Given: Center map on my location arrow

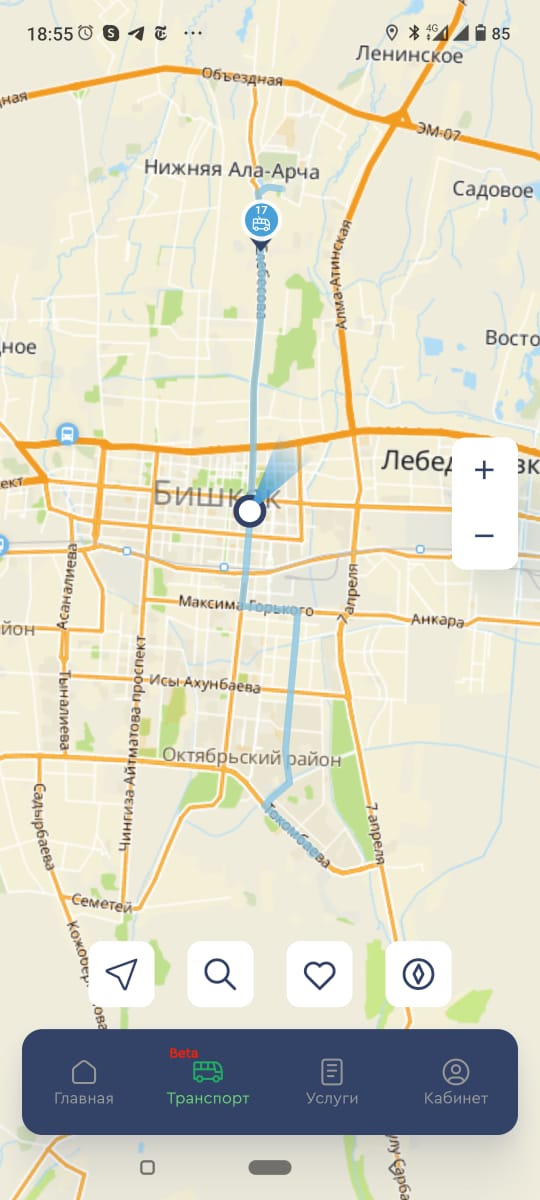Looking at the screenshot, I should tap(121, 974).
